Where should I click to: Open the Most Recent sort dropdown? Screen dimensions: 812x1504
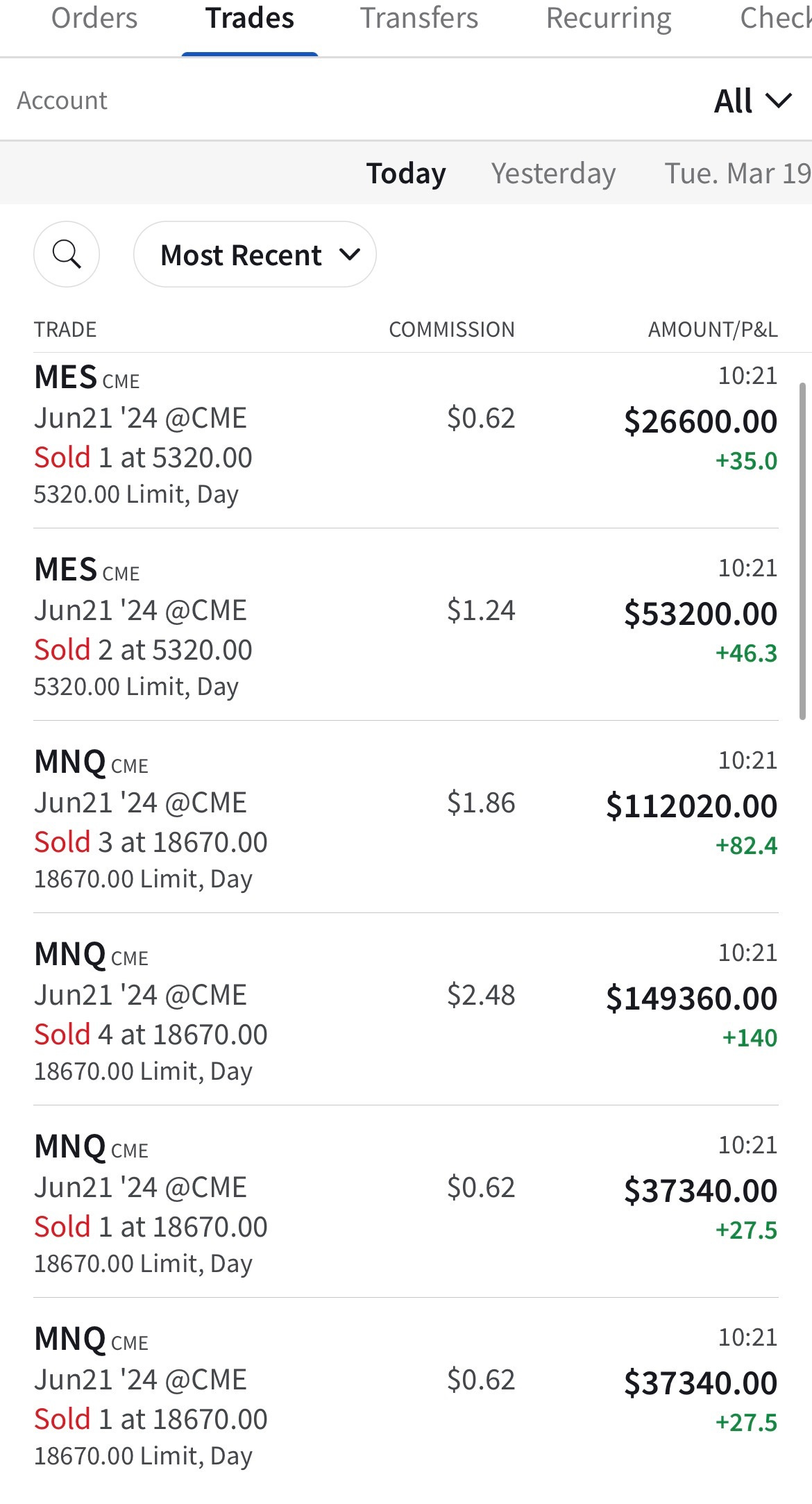point(255,254)
